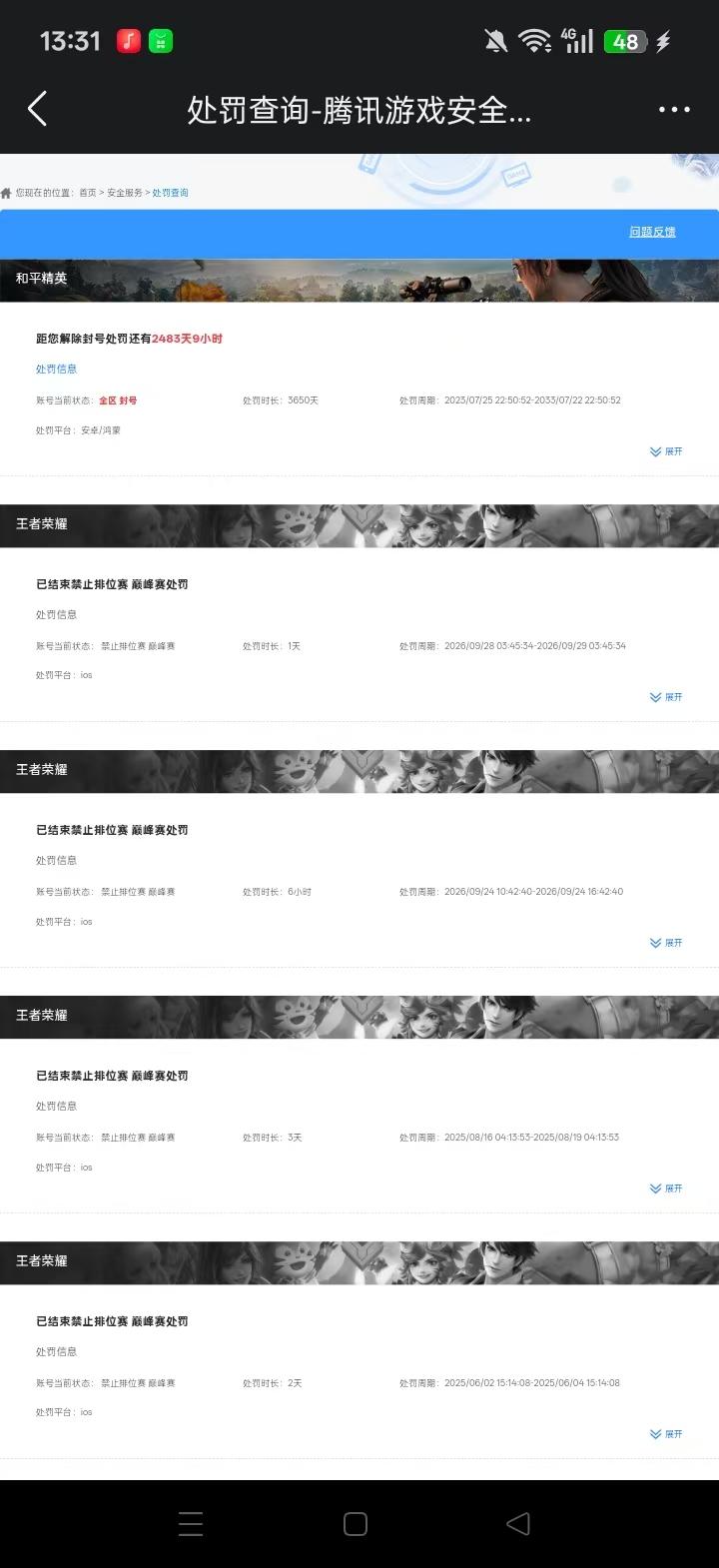Open 安全服务 from the breadcrumb
This screenshot has width=719, height=1568.
pos(125,193)
